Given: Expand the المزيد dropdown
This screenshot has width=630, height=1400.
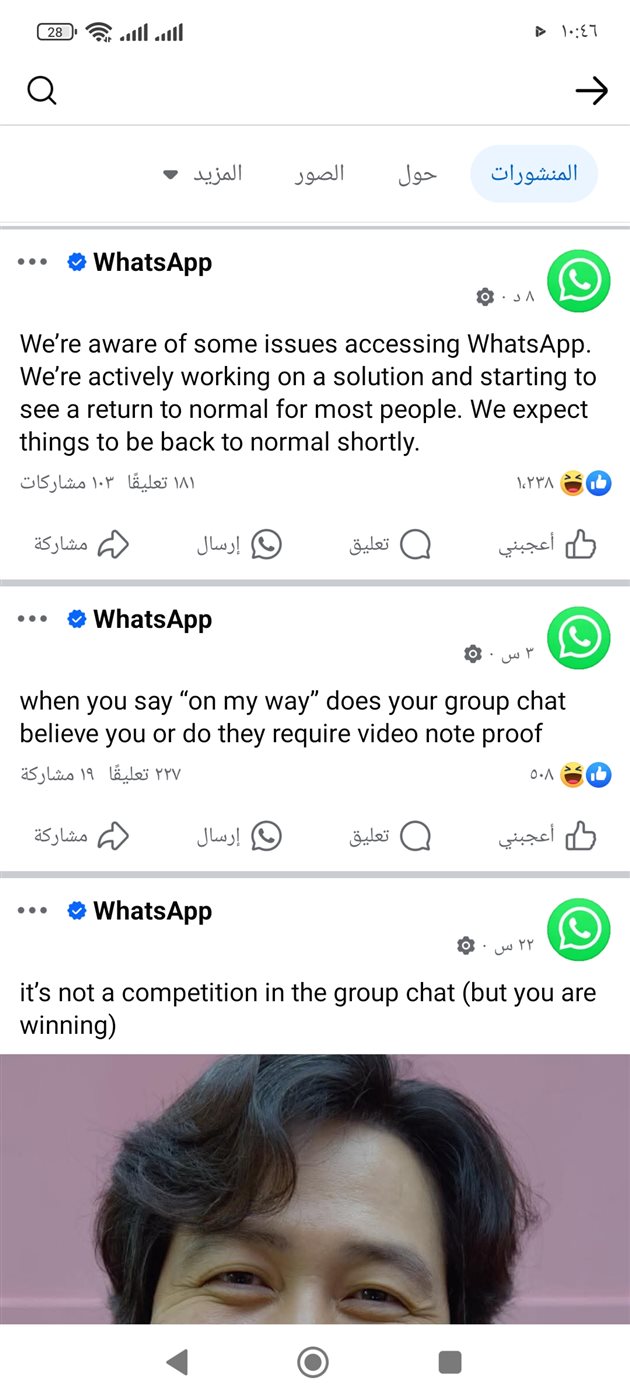Looking at the screenshot, I should click(x=203, y=174).
